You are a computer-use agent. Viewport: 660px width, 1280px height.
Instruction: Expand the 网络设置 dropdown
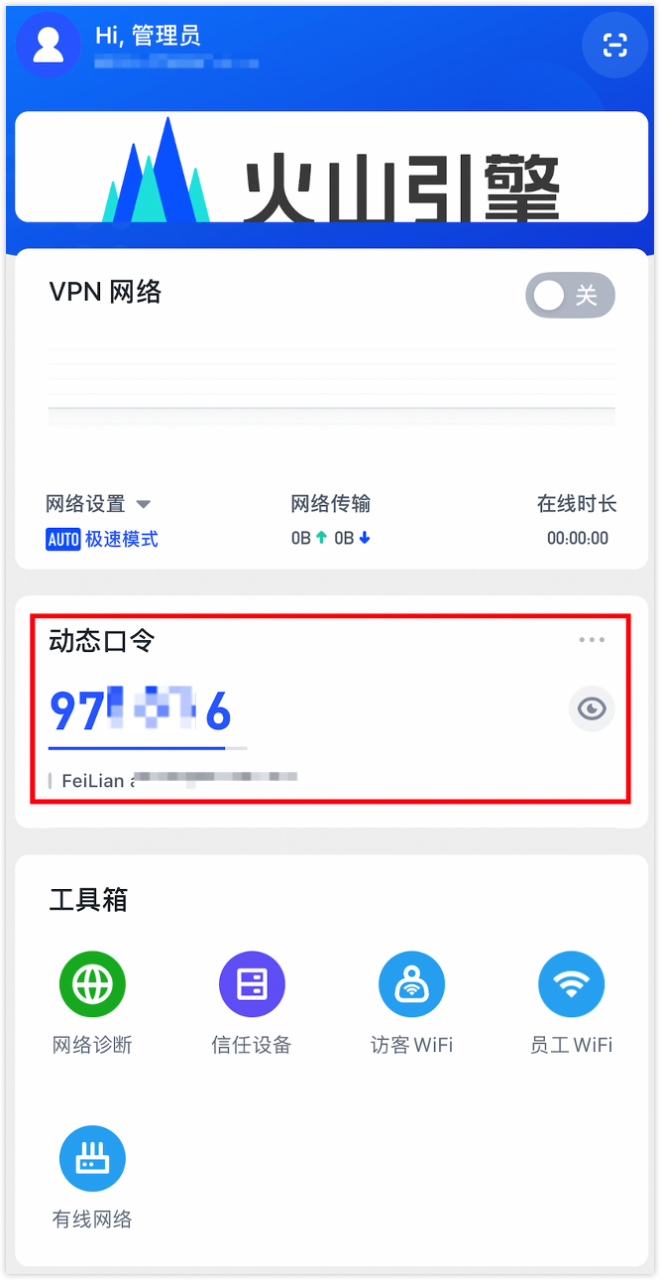point(98,504)
